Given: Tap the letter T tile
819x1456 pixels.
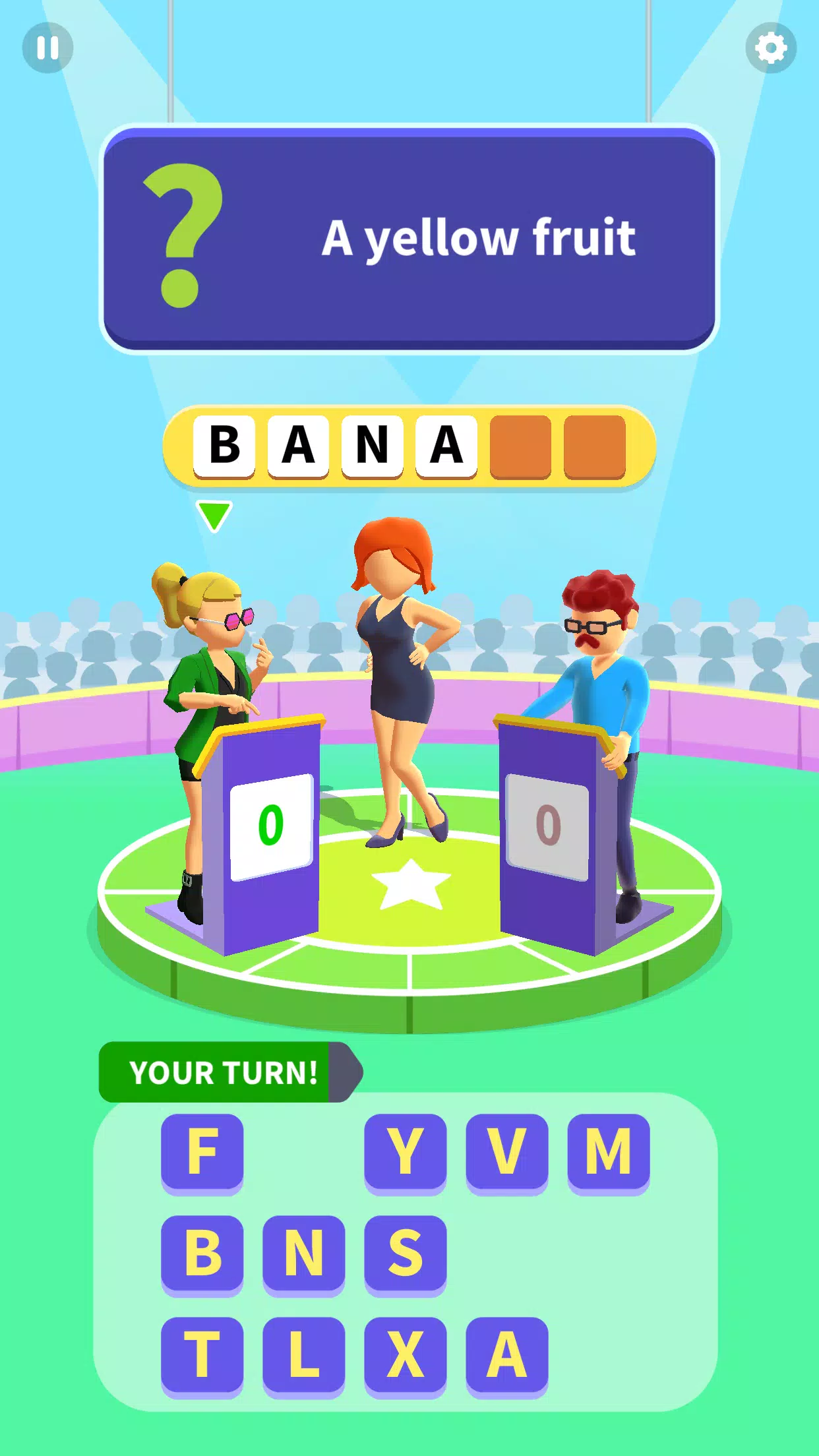Looking at the screenshot, I should click(x=202, y=1354).
